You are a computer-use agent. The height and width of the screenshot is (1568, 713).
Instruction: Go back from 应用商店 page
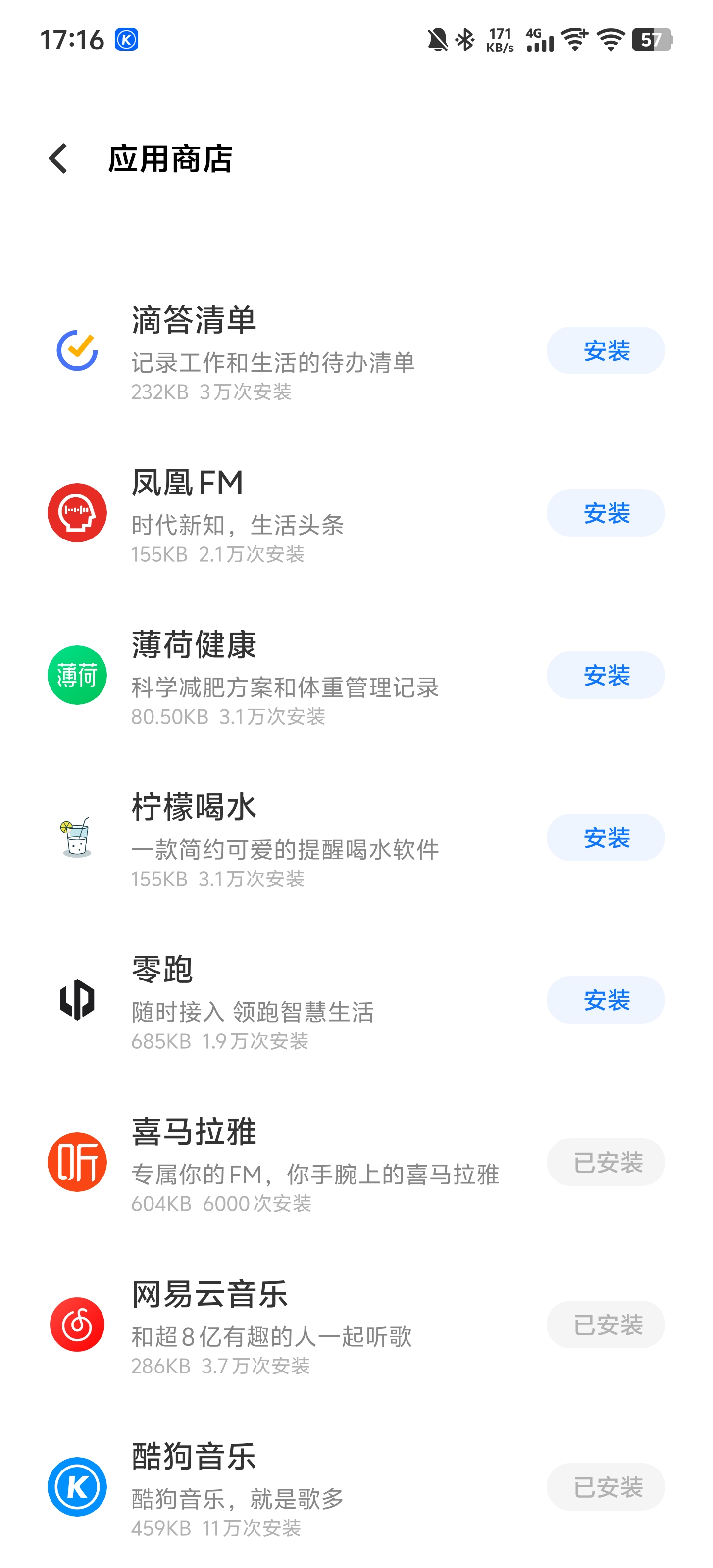[x=58, y=159]
